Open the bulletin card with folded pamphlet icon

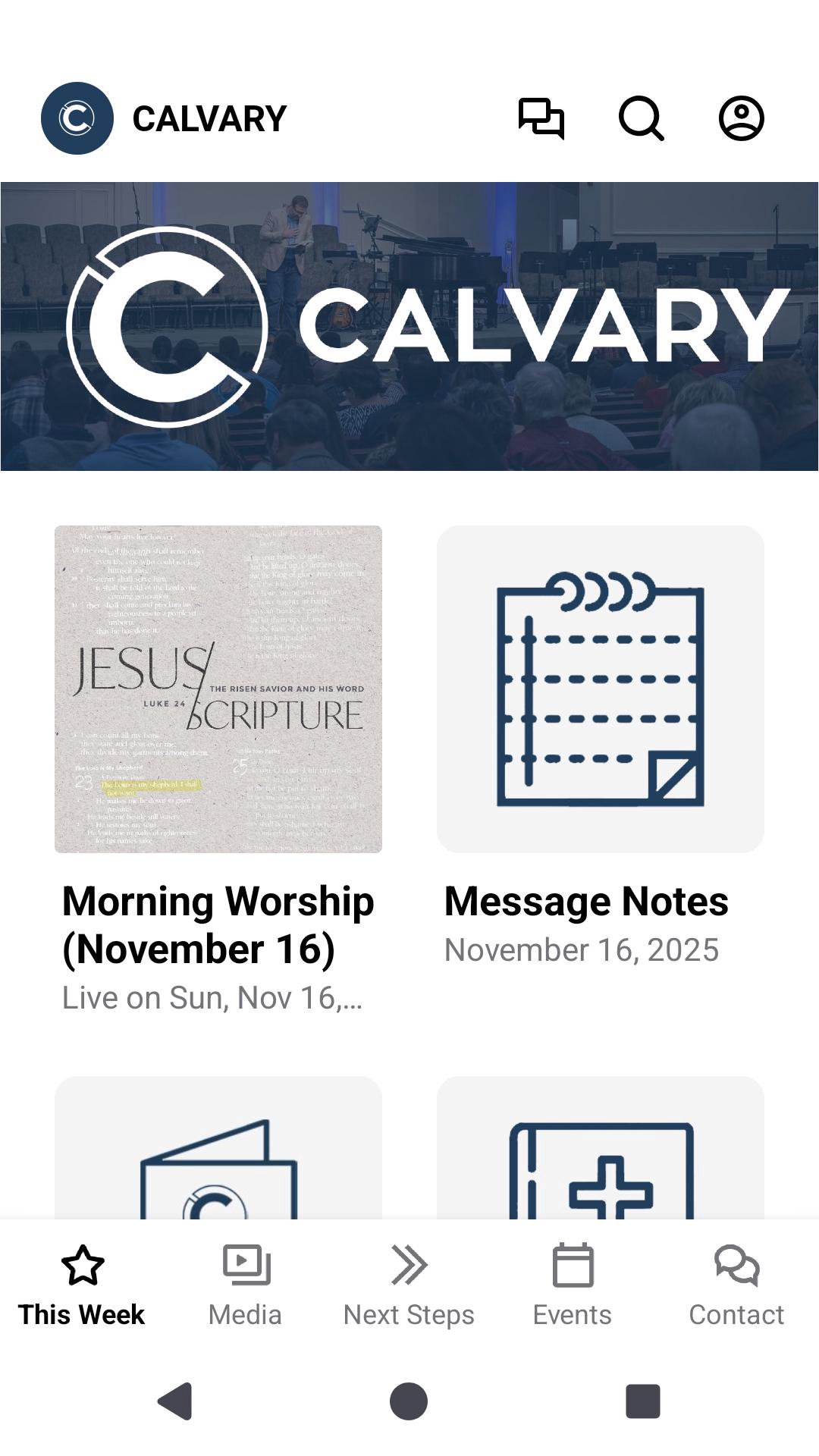(218, 1149)
